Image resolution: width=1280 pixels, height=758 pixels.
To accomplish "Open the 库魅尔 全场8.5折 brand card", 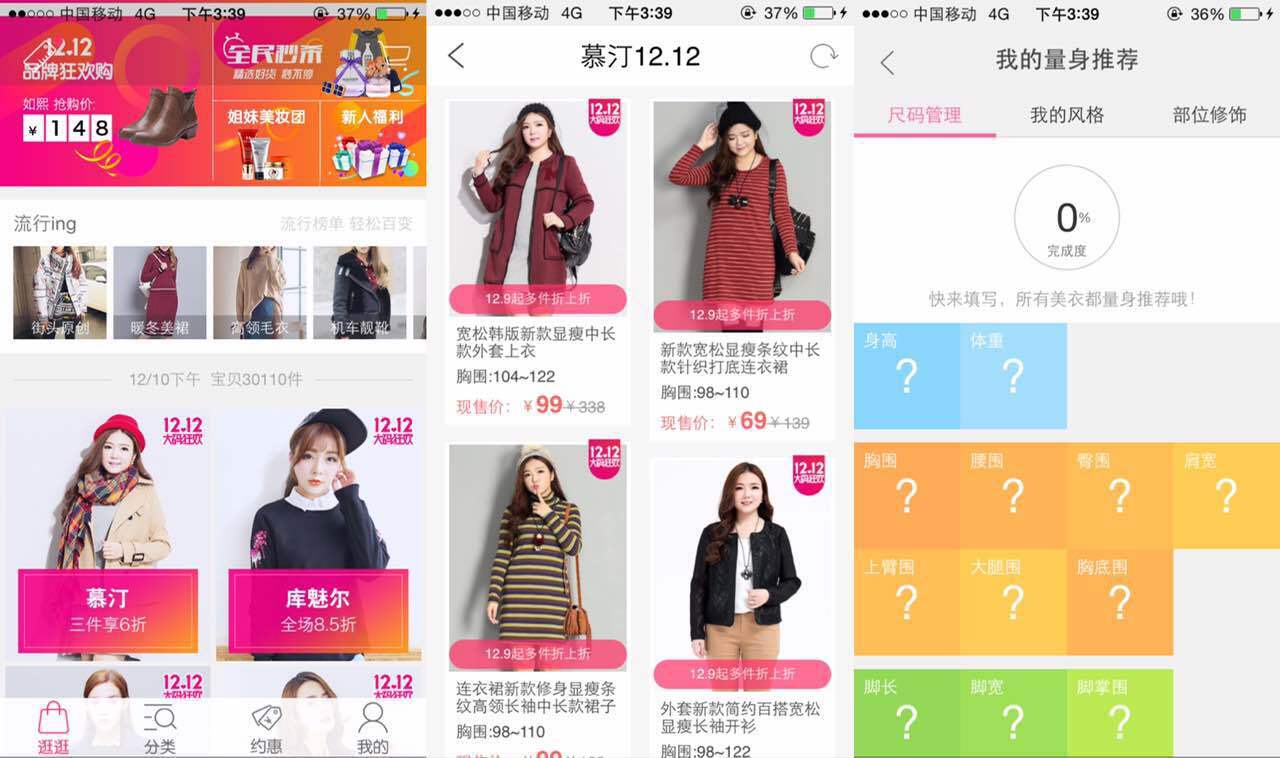I will coord(318,535).
